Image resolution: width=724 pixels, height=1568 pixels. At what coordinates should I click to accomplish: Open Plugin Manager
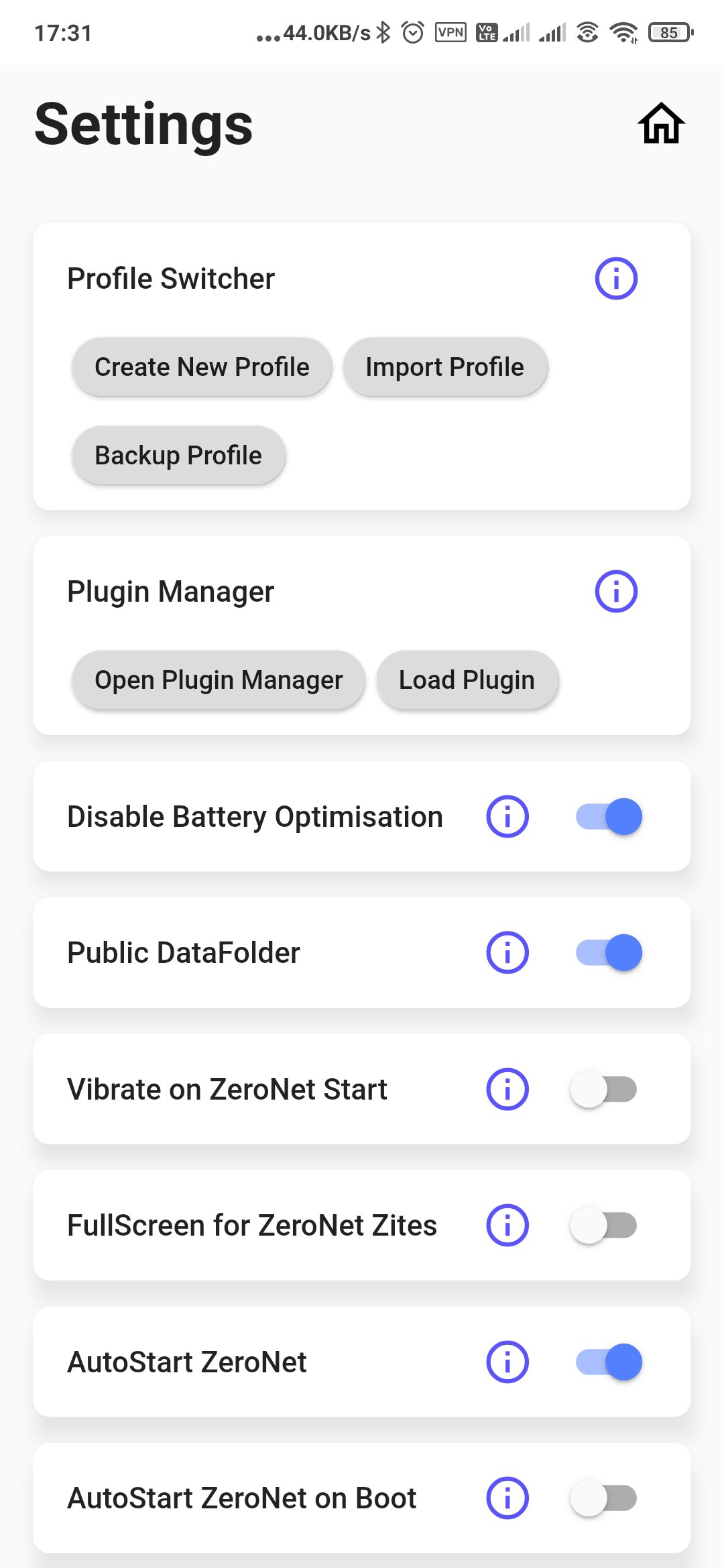pos(219,680)
